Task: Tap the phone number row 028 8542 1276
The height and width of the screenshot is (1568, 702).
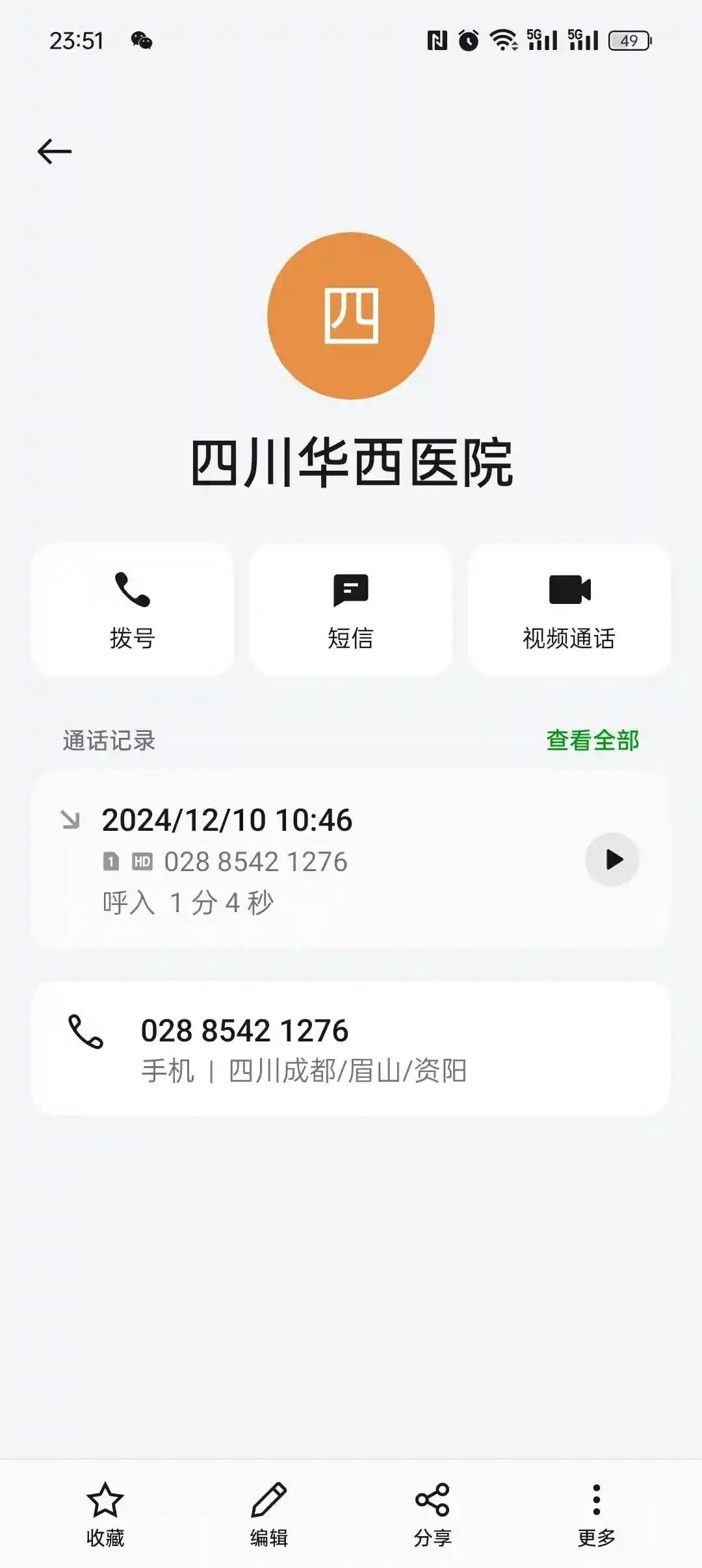Action: point(350,1048)
